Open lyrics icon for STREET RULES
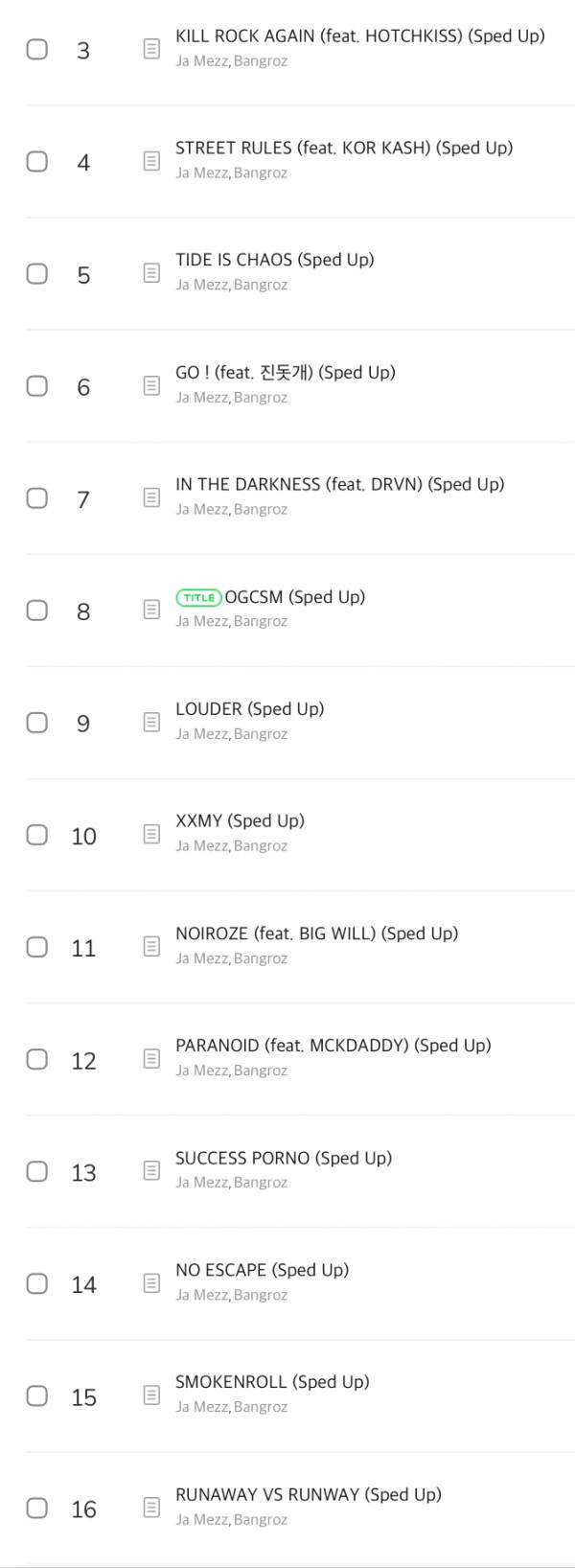The image size is (575, 1568). click(151, 161)
